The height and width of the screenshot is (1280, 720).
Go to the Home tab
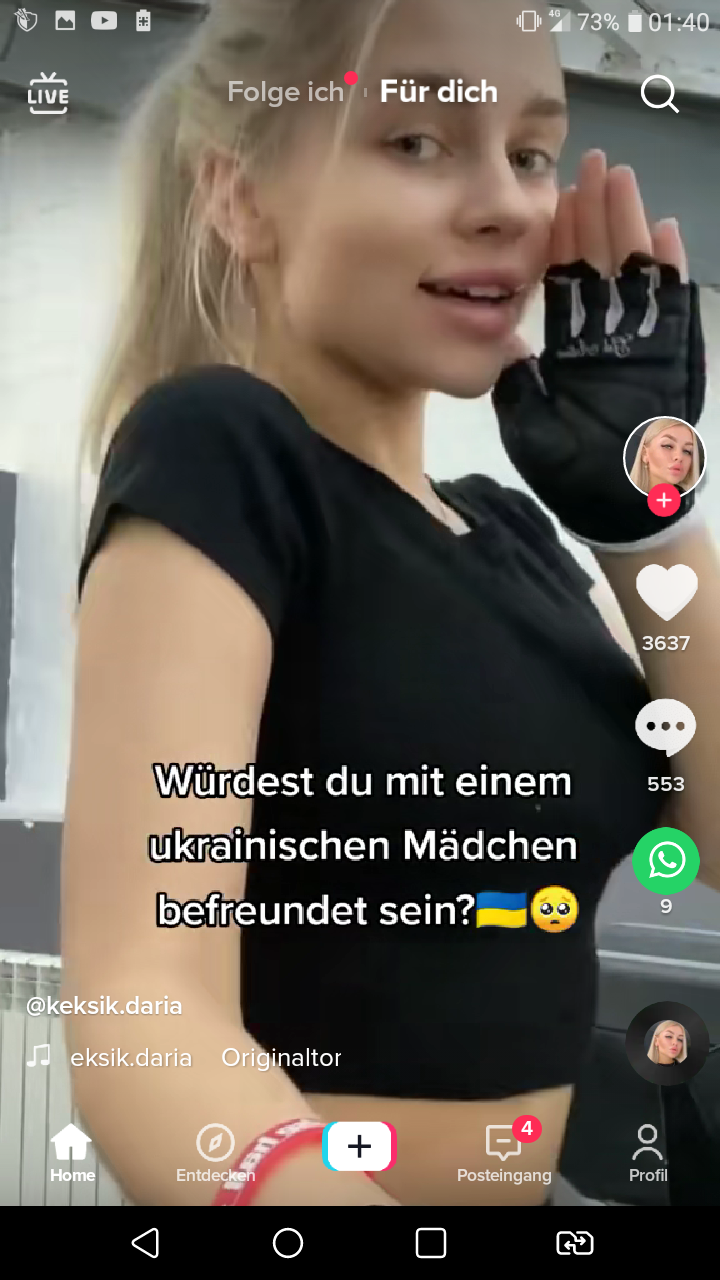pyautogui.click(x=72, y=1154)
